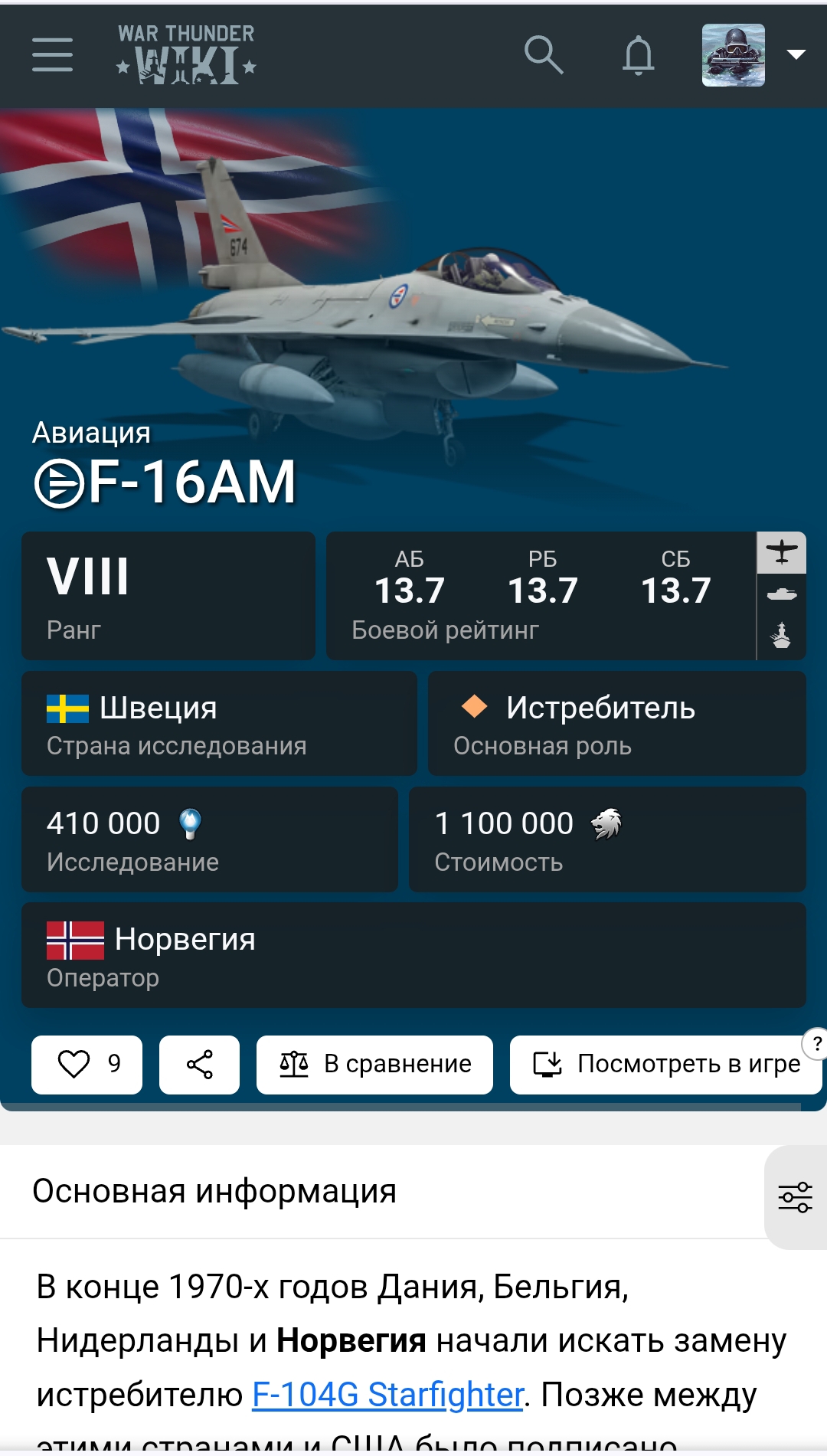Add F-16AM to comparison with В сравнение
This screenshot has width=827, height=1456.
pos(374,1065)
